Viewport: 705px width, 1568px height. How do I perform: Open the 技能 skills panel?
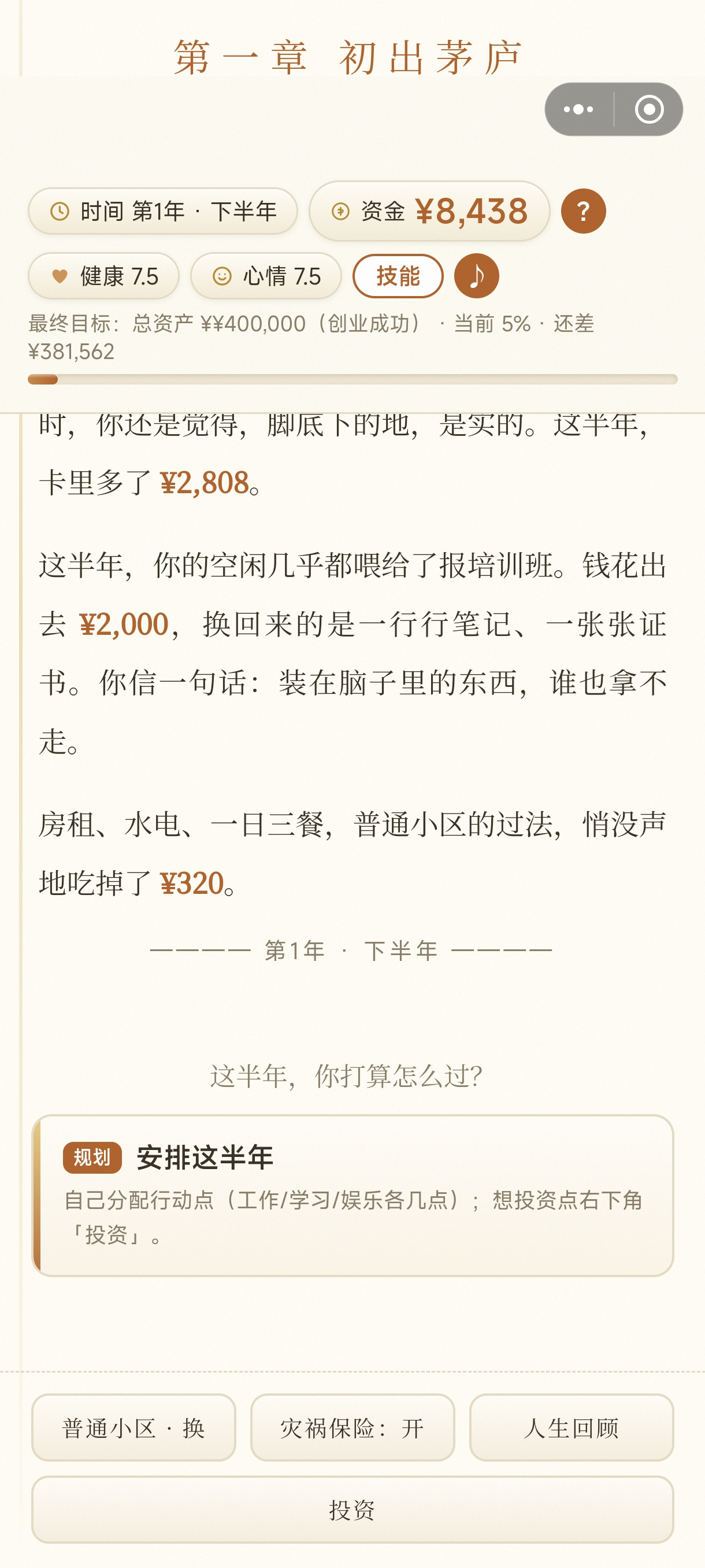click(x=398, y=276)
